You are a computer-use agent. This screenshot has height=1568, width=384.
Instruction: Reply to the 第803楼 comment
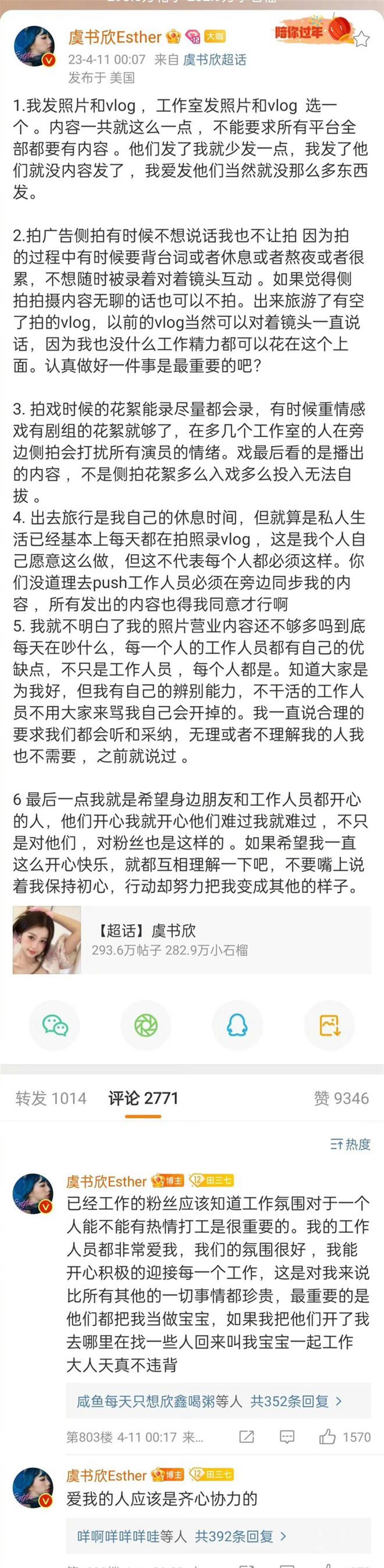click(287, 1437)
